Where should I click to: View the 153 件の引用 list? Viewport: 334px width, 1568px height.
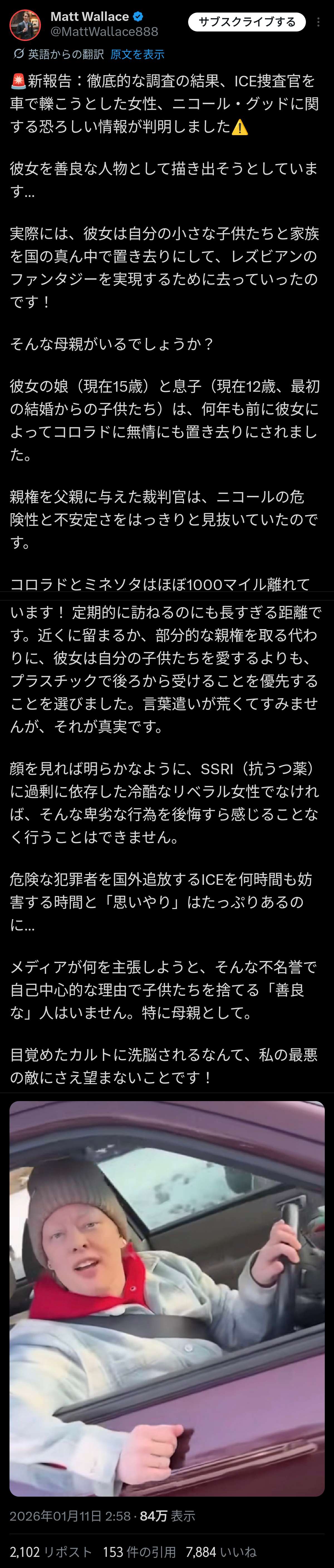pos(139,1552)
